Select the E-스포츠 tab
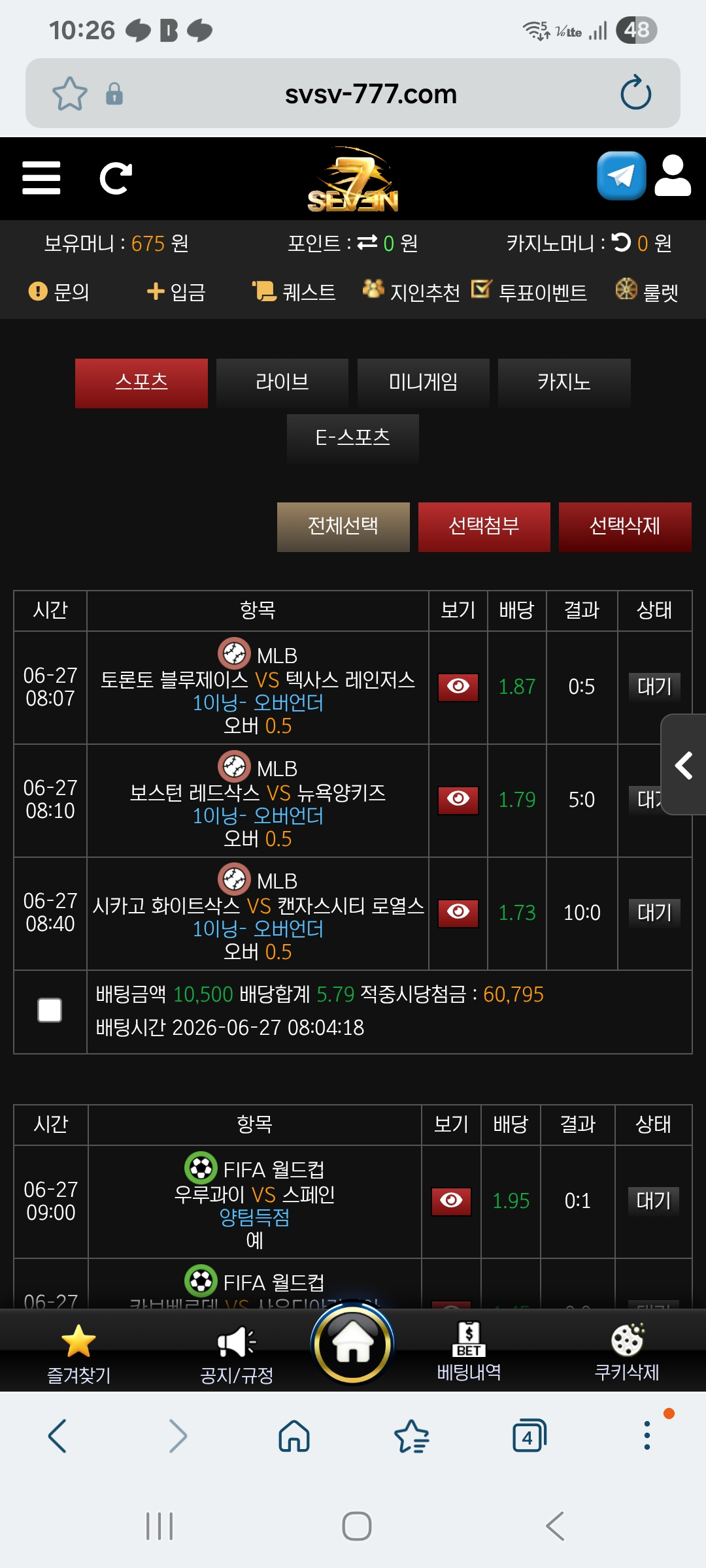The width and height of the screenshot is (706, 1568). point(353,438)
